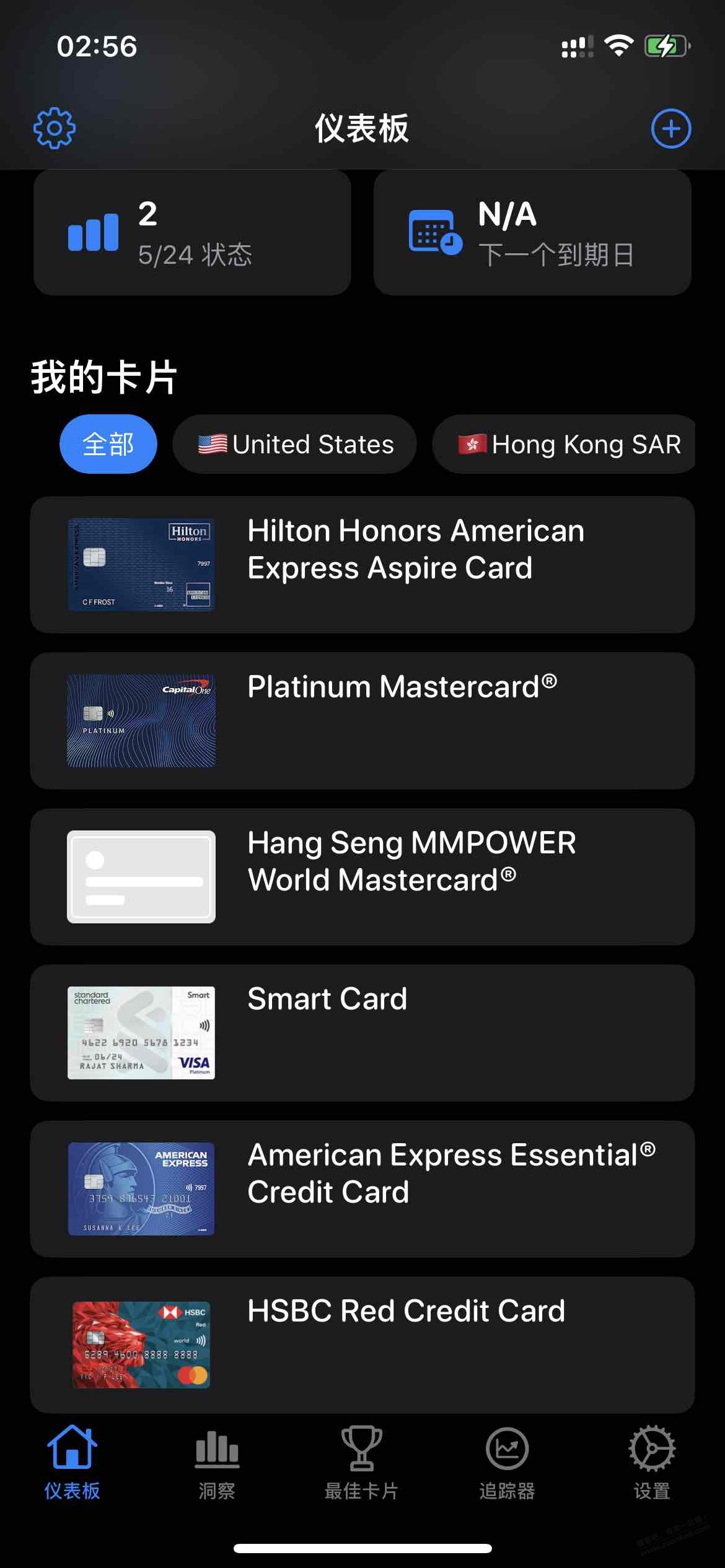725x1568 pixels.
Task: Filter cards by Hong Kong SAR
Action: pyautogui.click(x=564, y=444)
